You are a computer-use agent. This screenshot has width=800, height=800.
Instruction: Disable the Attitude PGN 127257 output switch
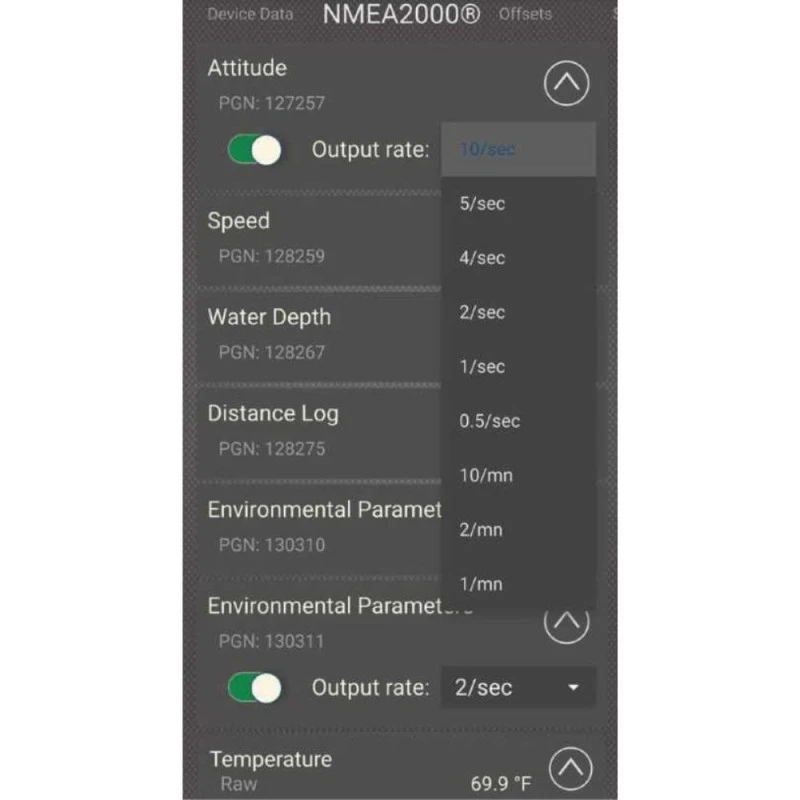(255, 150)
